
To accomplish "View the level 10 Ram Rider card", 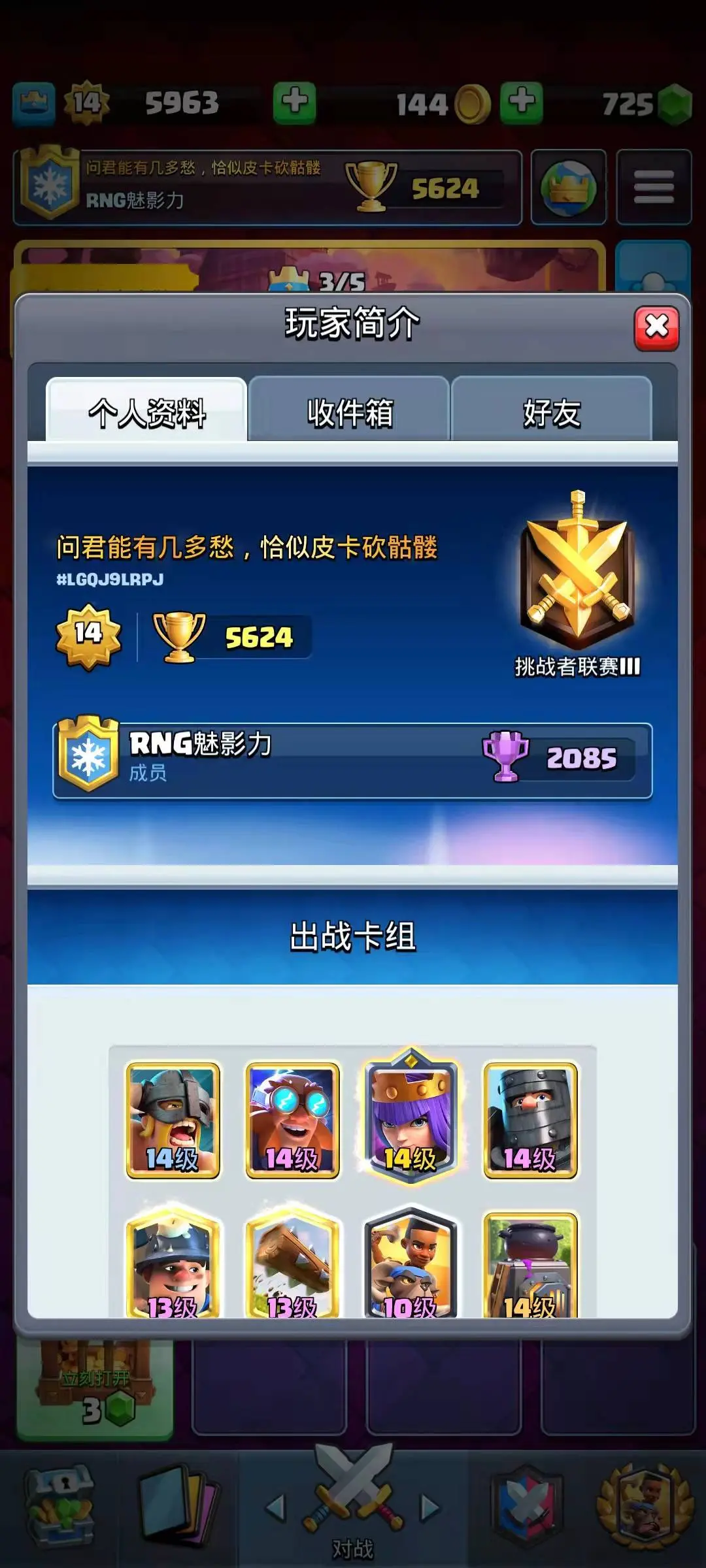I will 411,1262.
